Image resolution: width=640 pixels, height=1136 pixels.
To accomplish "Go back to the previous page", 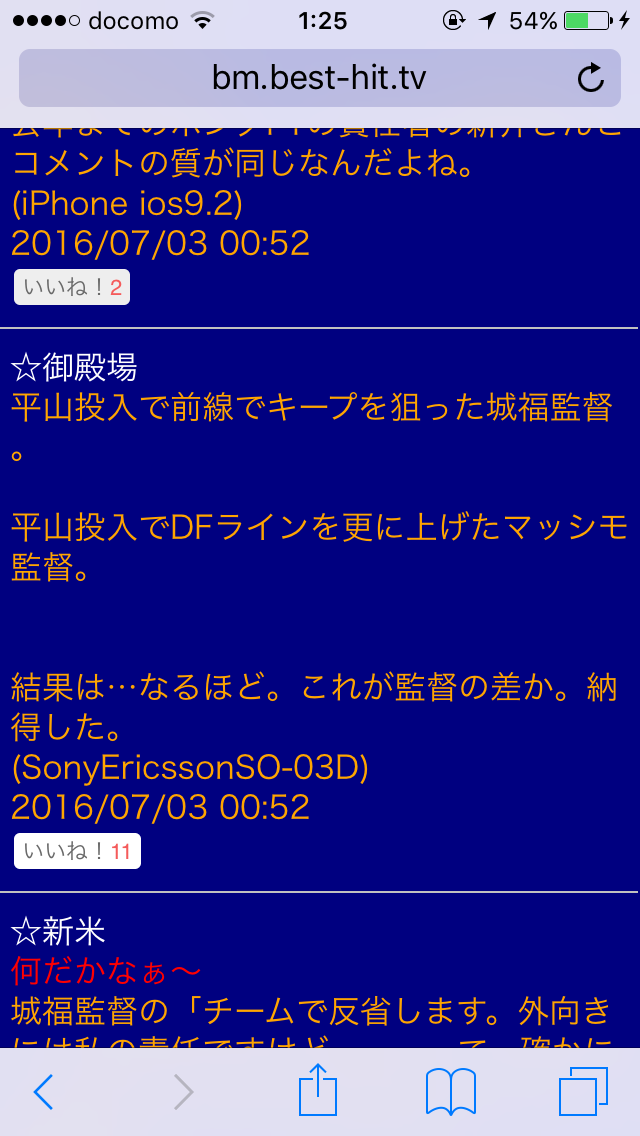I will tap(43, 1092).
